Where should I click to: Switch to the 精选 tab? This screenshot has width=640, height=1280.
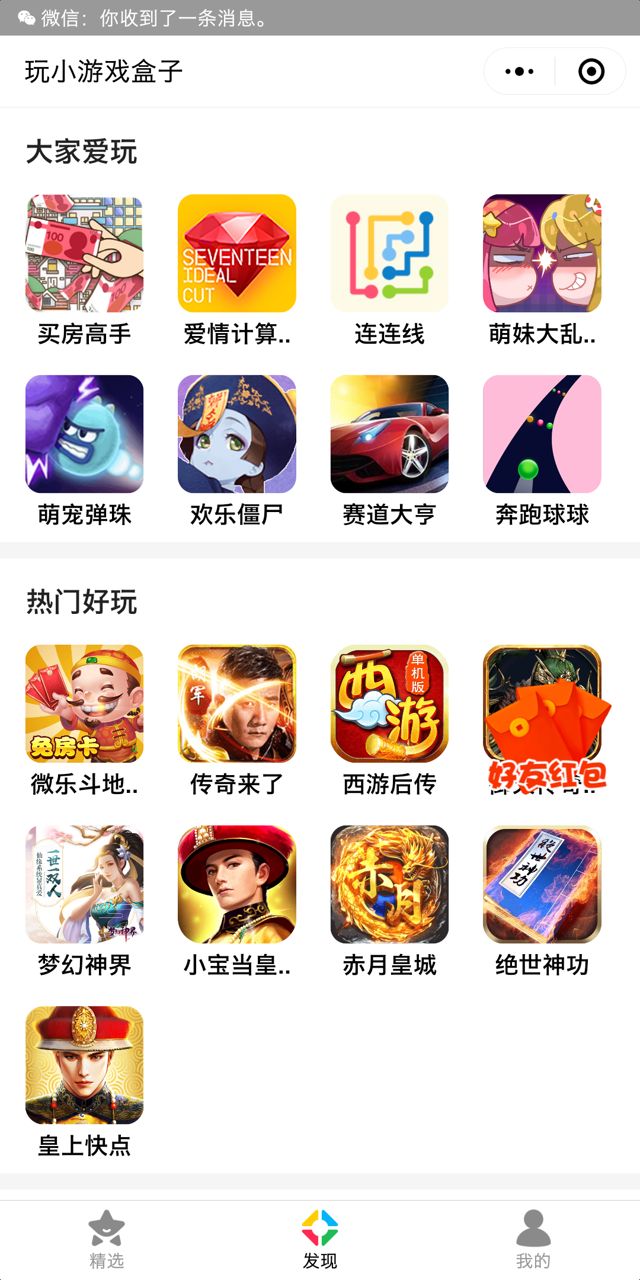(107, 1238)
